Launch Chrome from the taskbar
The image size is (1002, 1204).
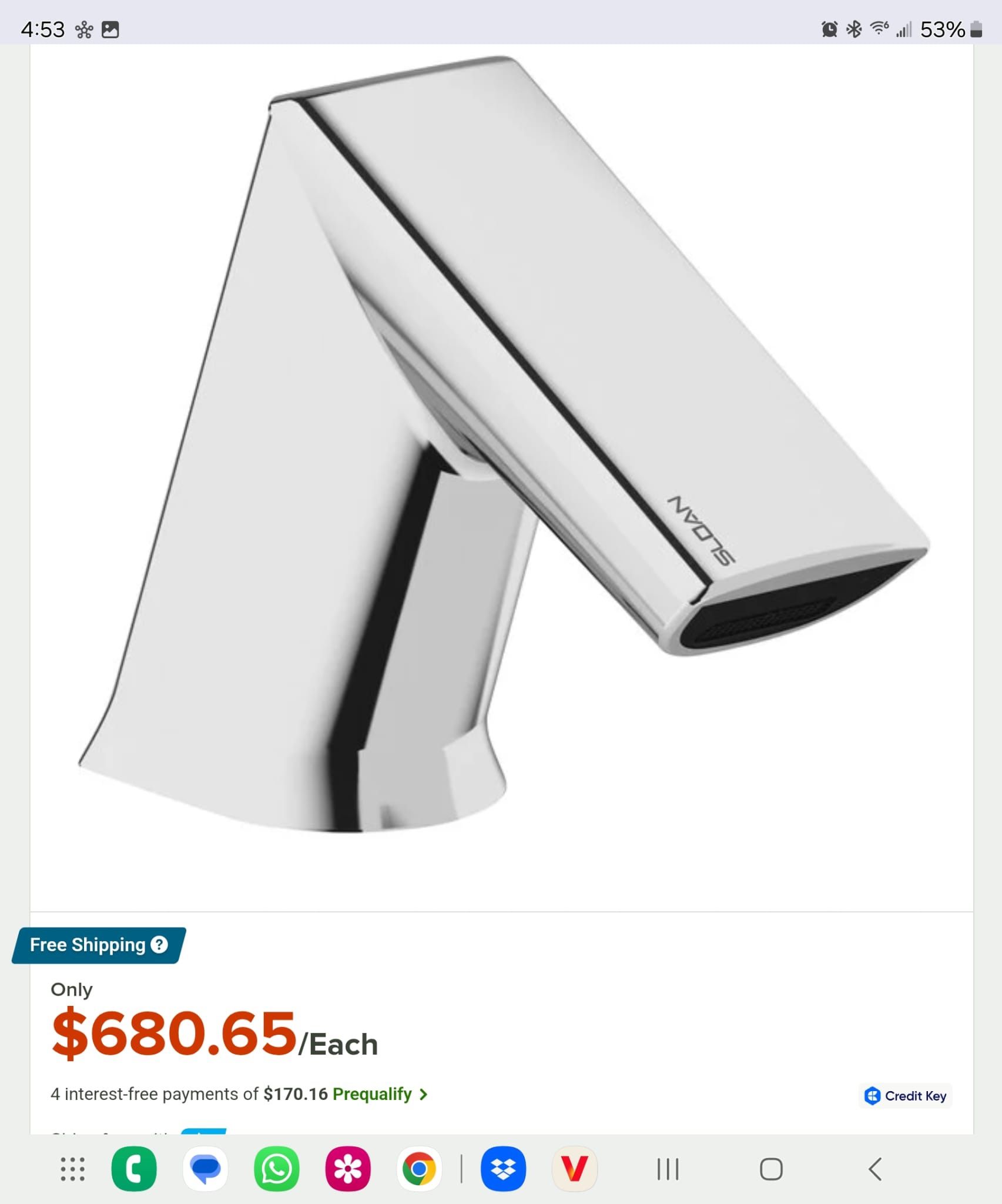(x=419, y=1169)
